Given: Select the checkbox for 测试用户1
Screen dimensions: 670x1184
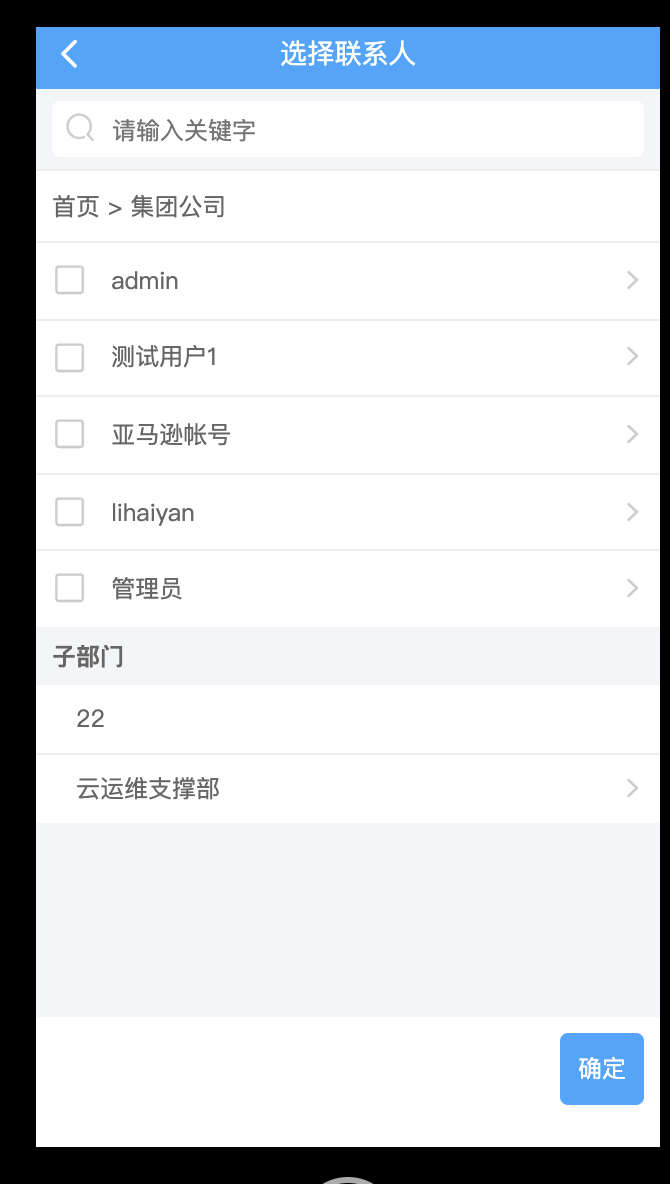Looking at the screenshot, I should pos(69,357).
